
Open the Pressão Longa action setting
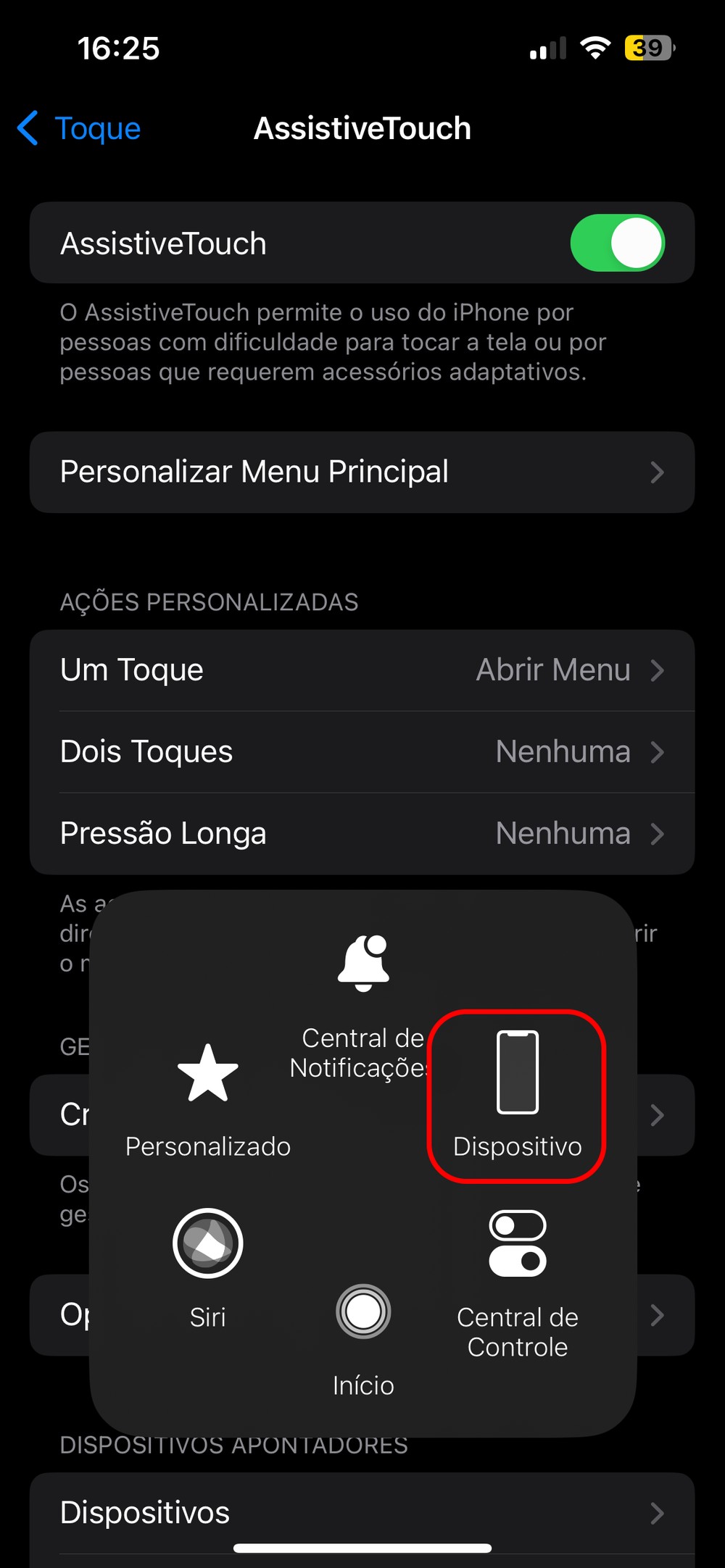point(362,833)
